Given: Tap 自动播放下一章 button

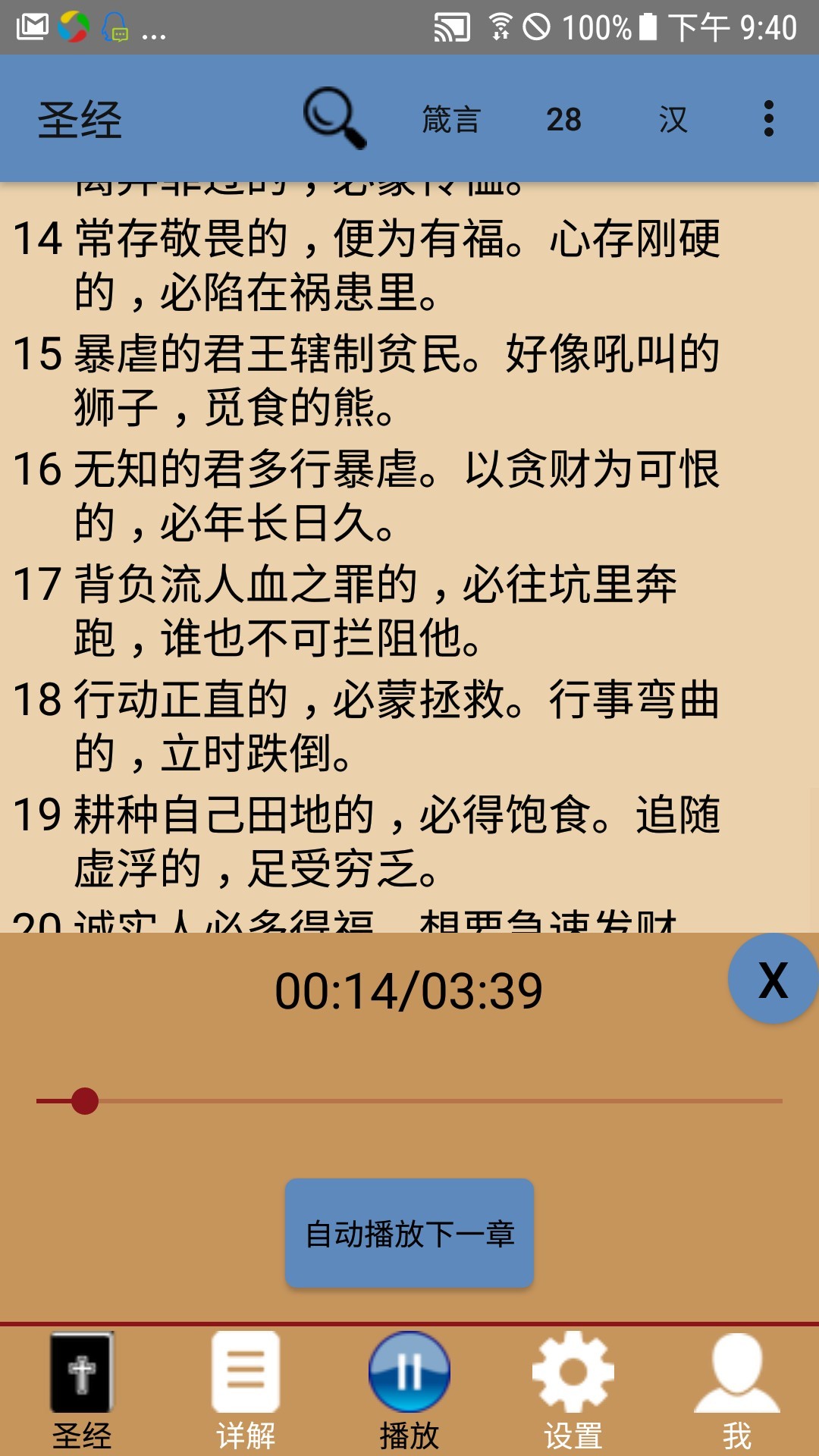Looking at the screenshot, I should tap(409, 1234).
